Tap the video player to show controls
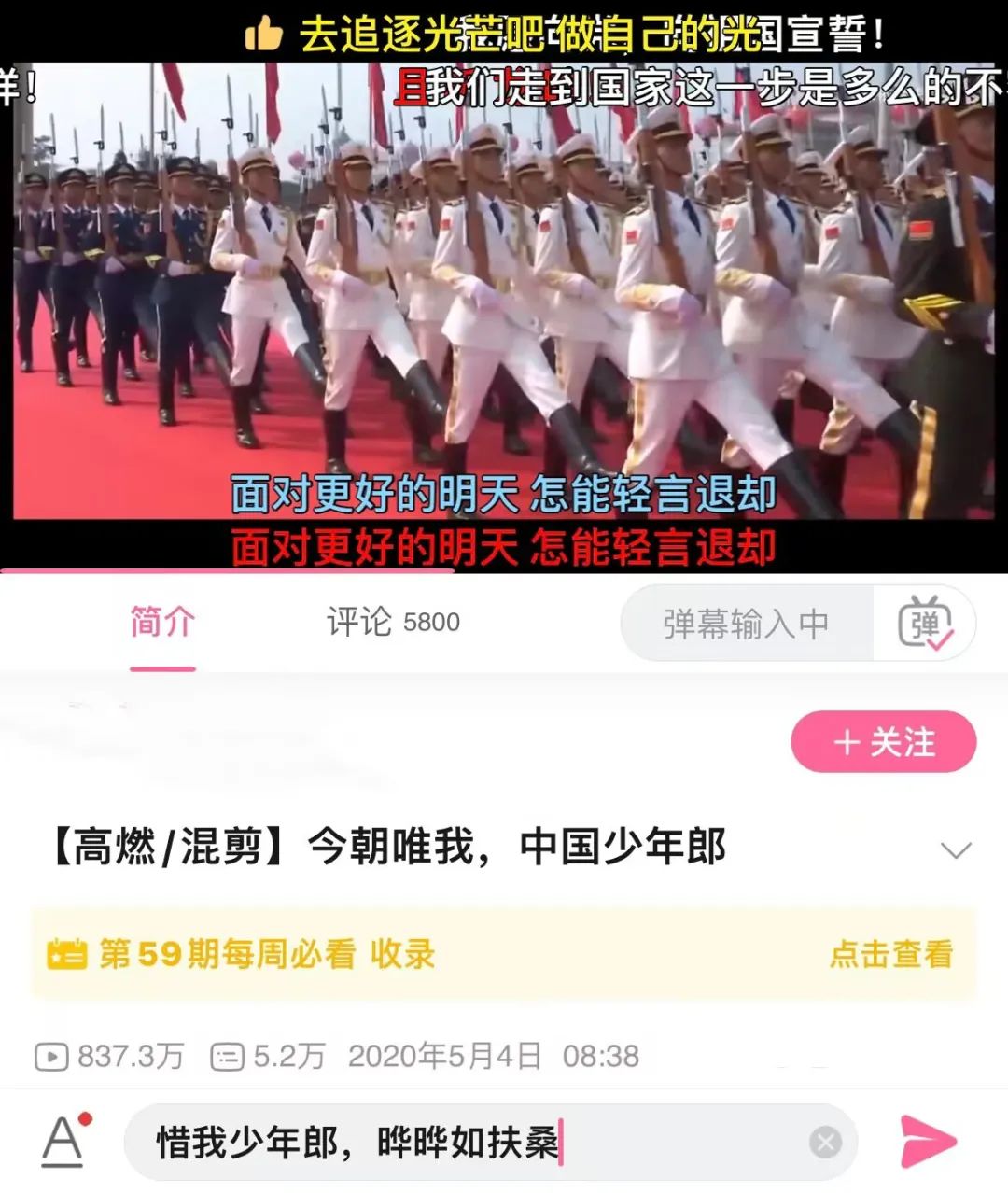This screenshot has width=1008, height=1193. pos(504,289)
